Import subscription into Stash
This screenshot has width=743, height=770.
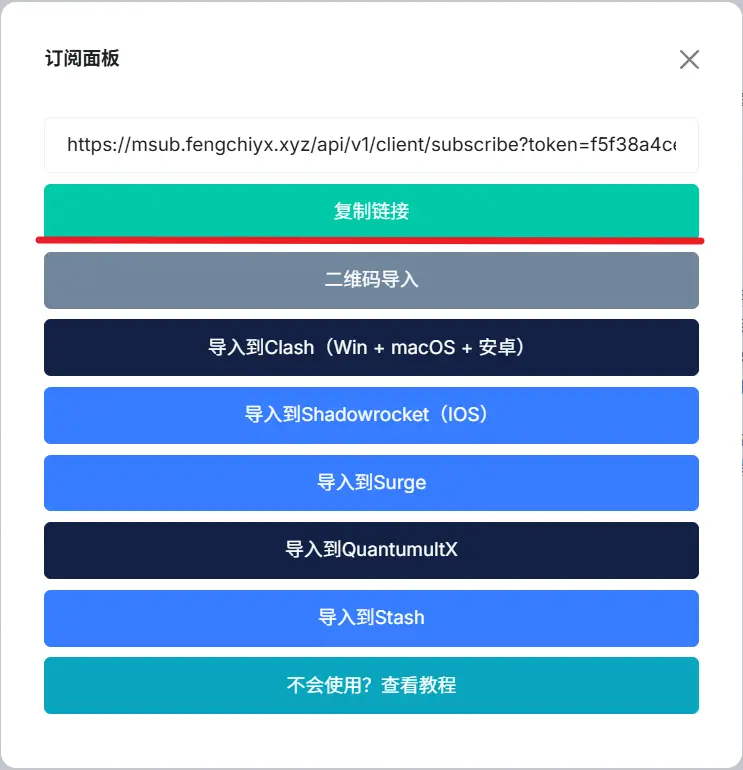(x=371, y=618)
